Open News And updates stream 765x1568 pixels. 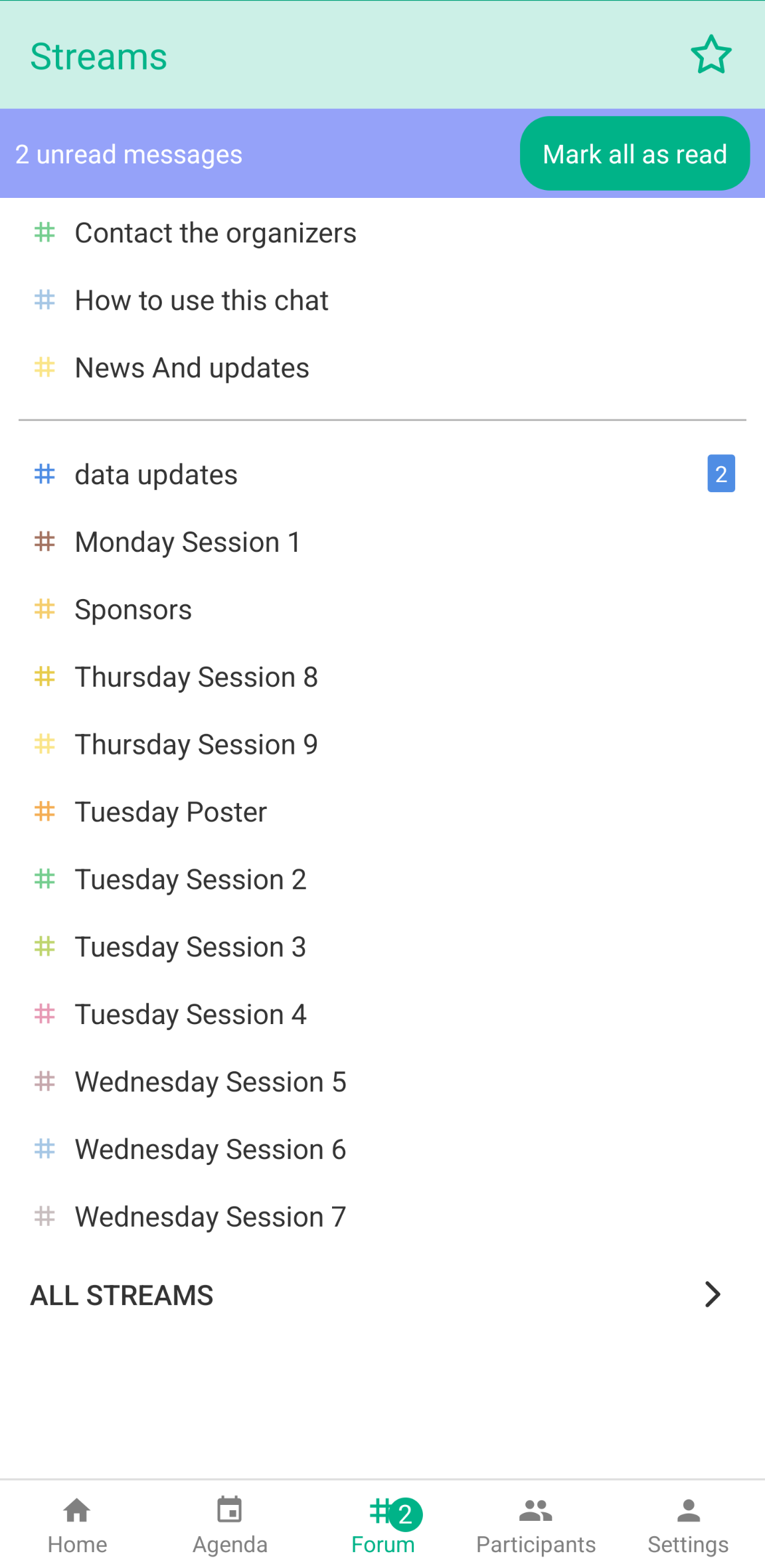tap(192, 368)
